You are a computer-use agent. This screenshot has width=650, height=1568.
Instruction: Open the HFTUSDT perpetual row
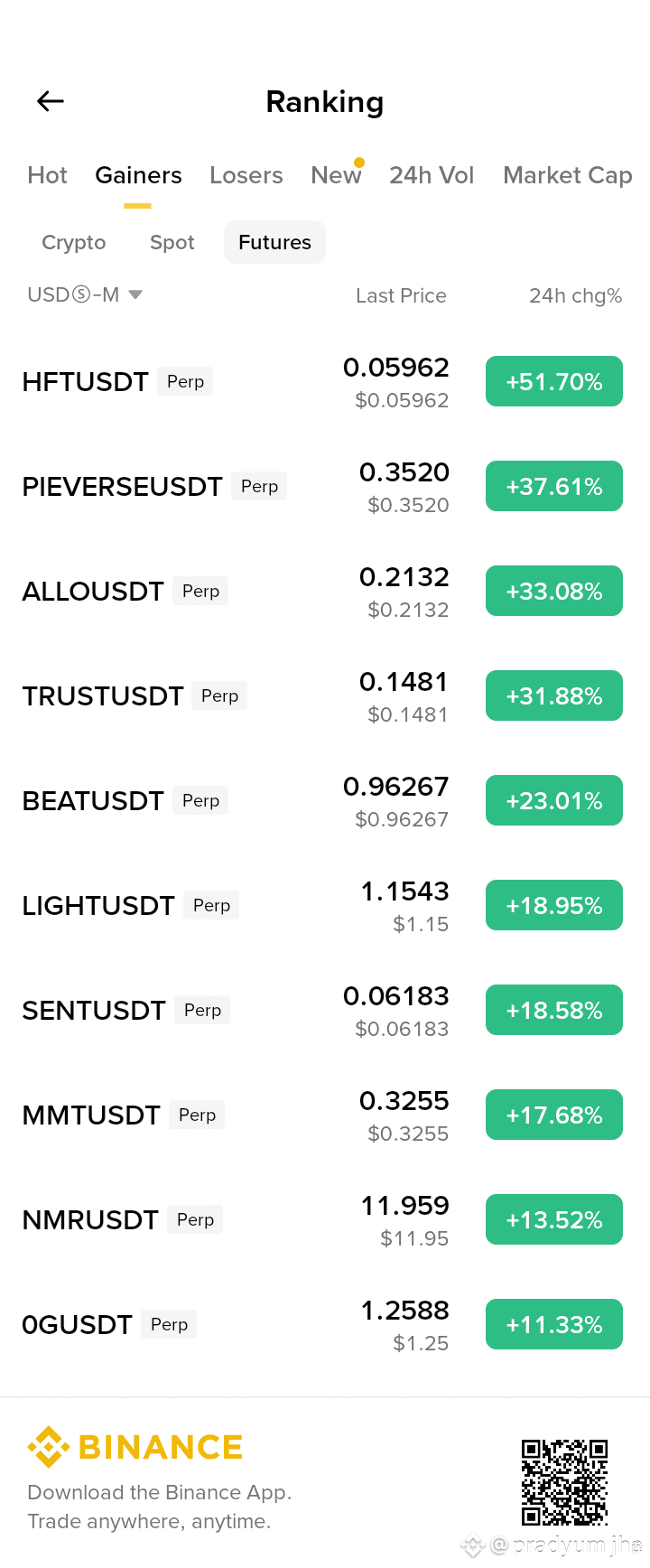pos(325,381)
